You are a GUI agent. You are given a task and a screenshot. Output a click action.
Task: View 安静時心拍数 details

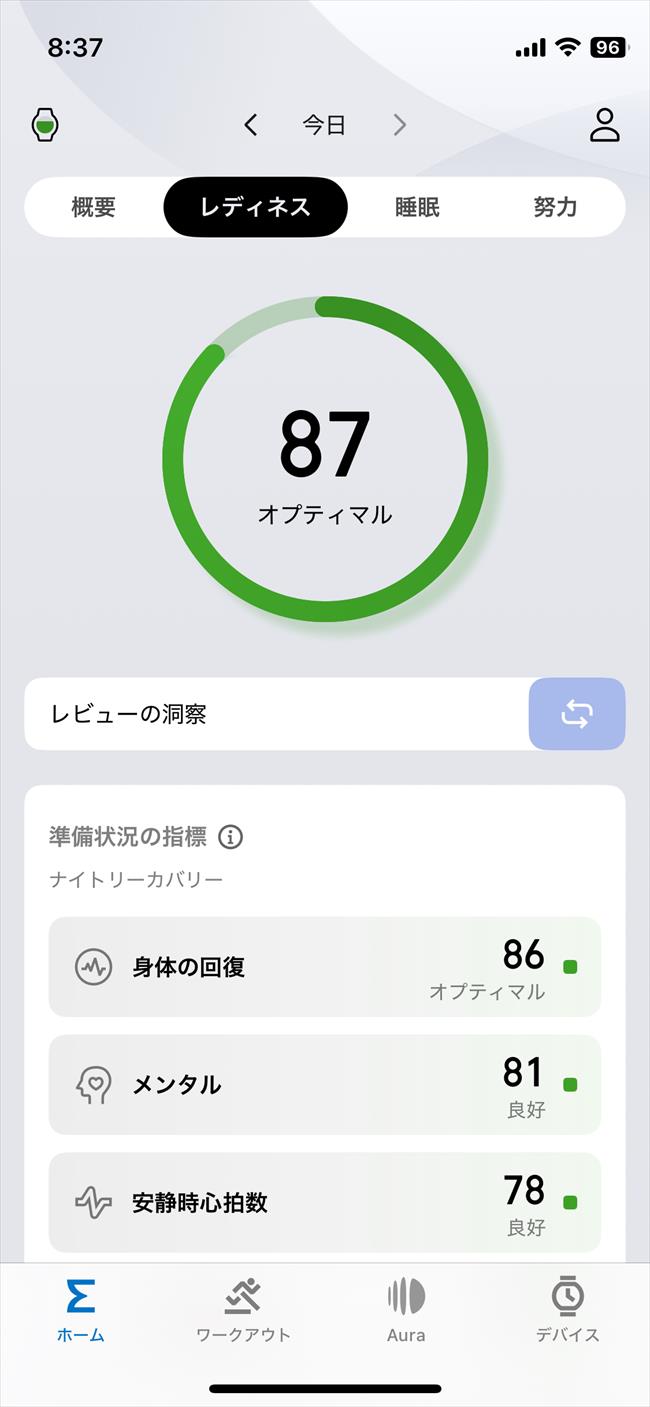[325, 1203]
